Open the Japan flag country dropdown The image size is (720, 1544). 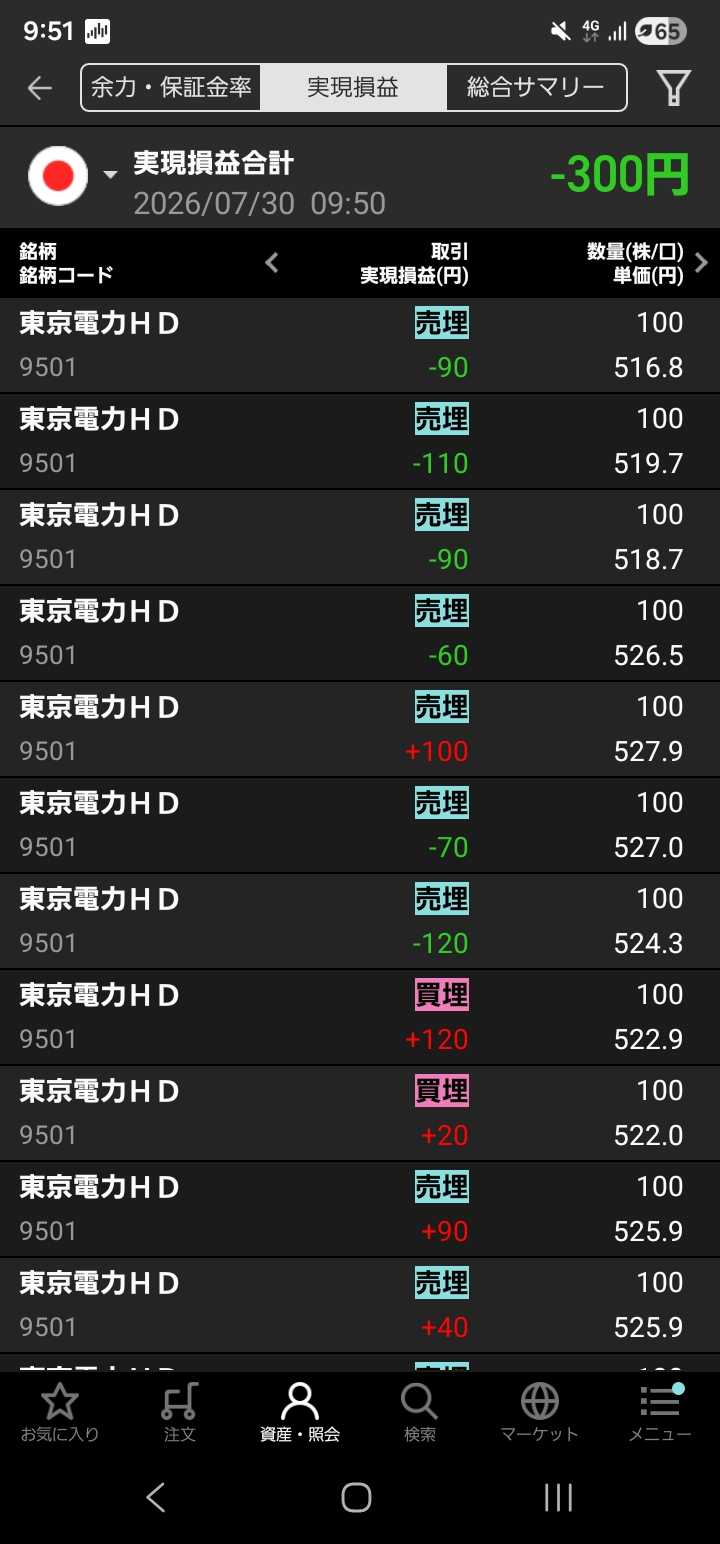point(72,177)
